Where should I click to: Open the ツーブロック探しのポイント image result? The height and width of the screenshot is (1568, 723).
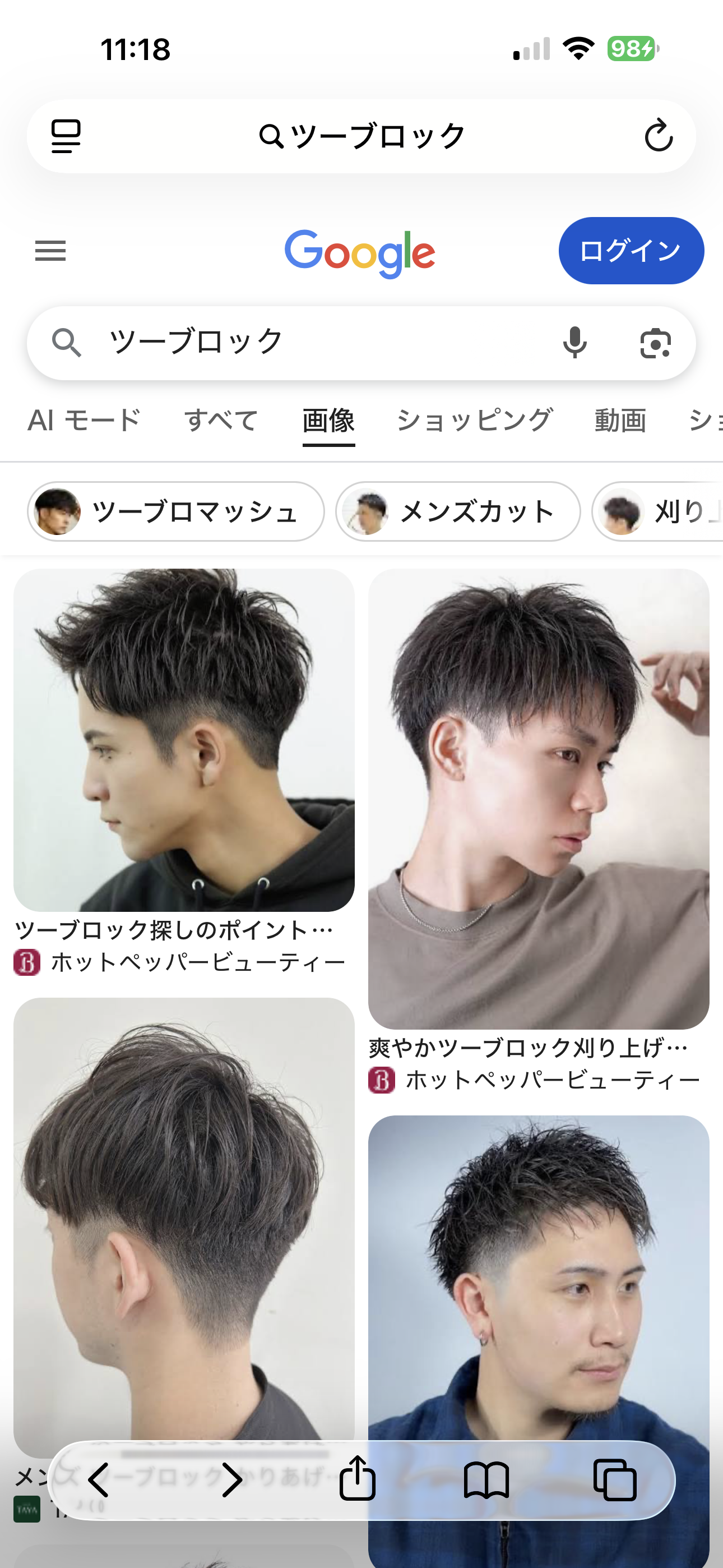pos(184,740)
